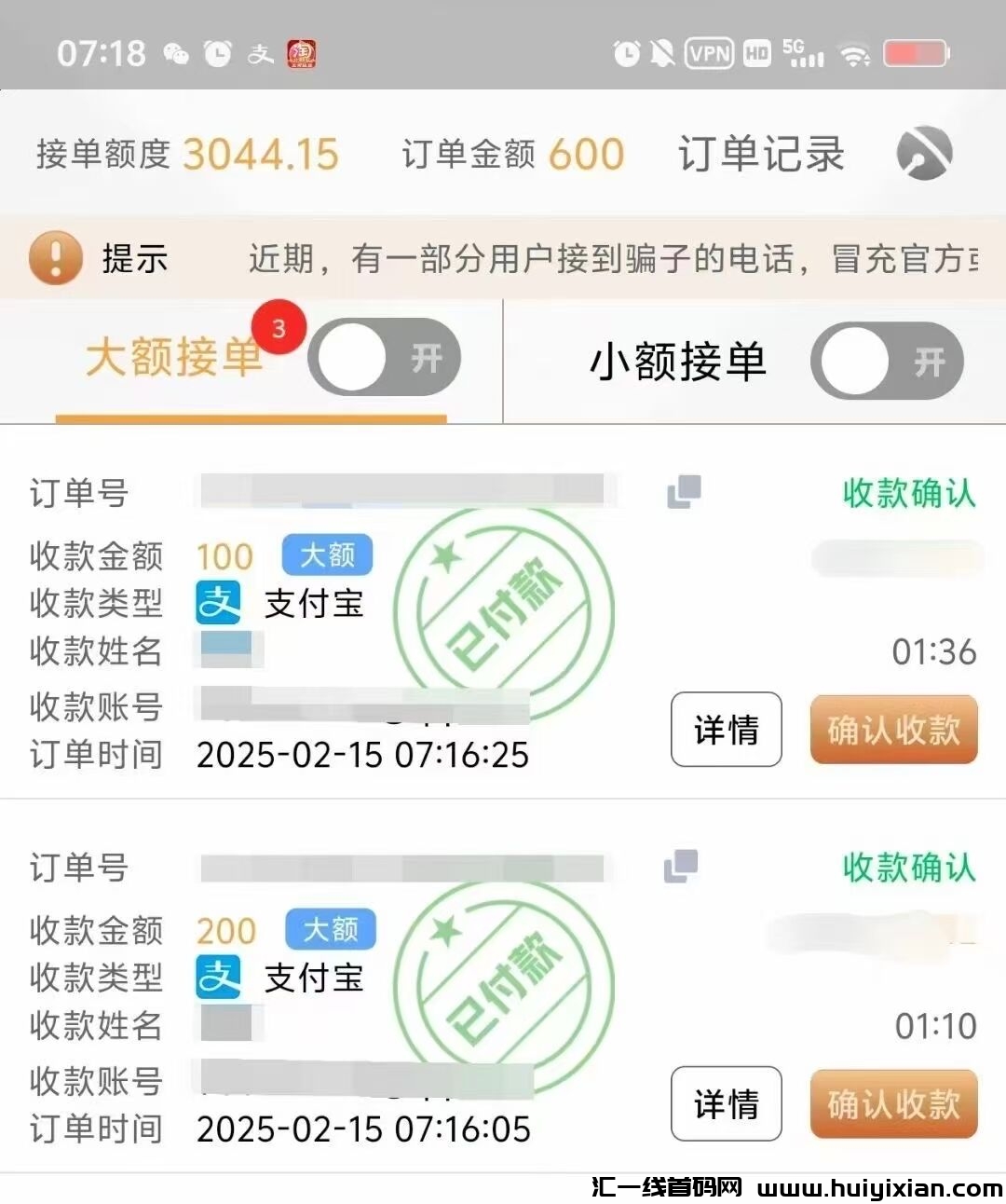Toggle the notification badge on 大额接单
Screen dimensions: 1006x1204
coord(281,325)
